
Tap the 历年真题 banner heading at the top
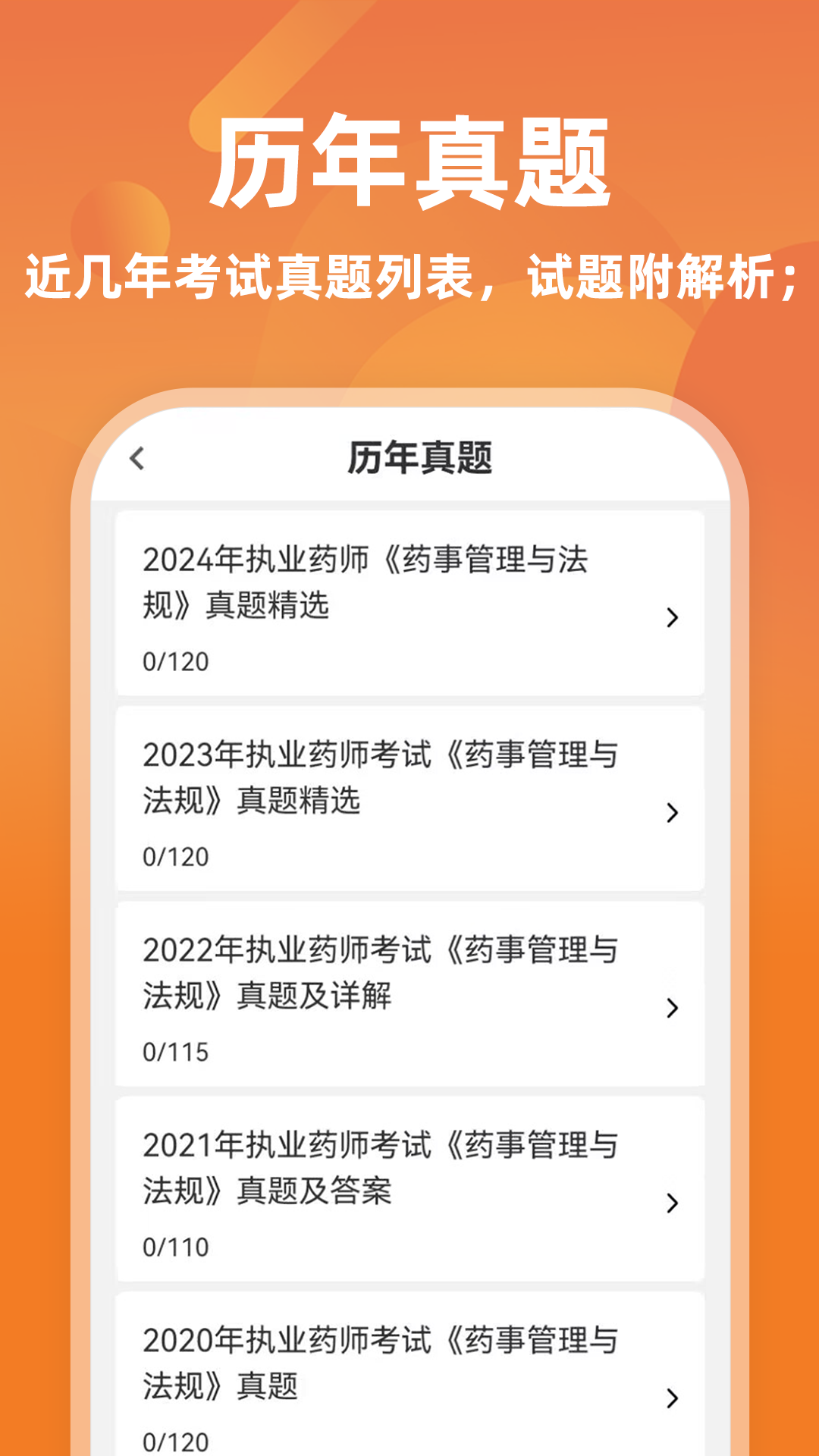click(409, 163)
